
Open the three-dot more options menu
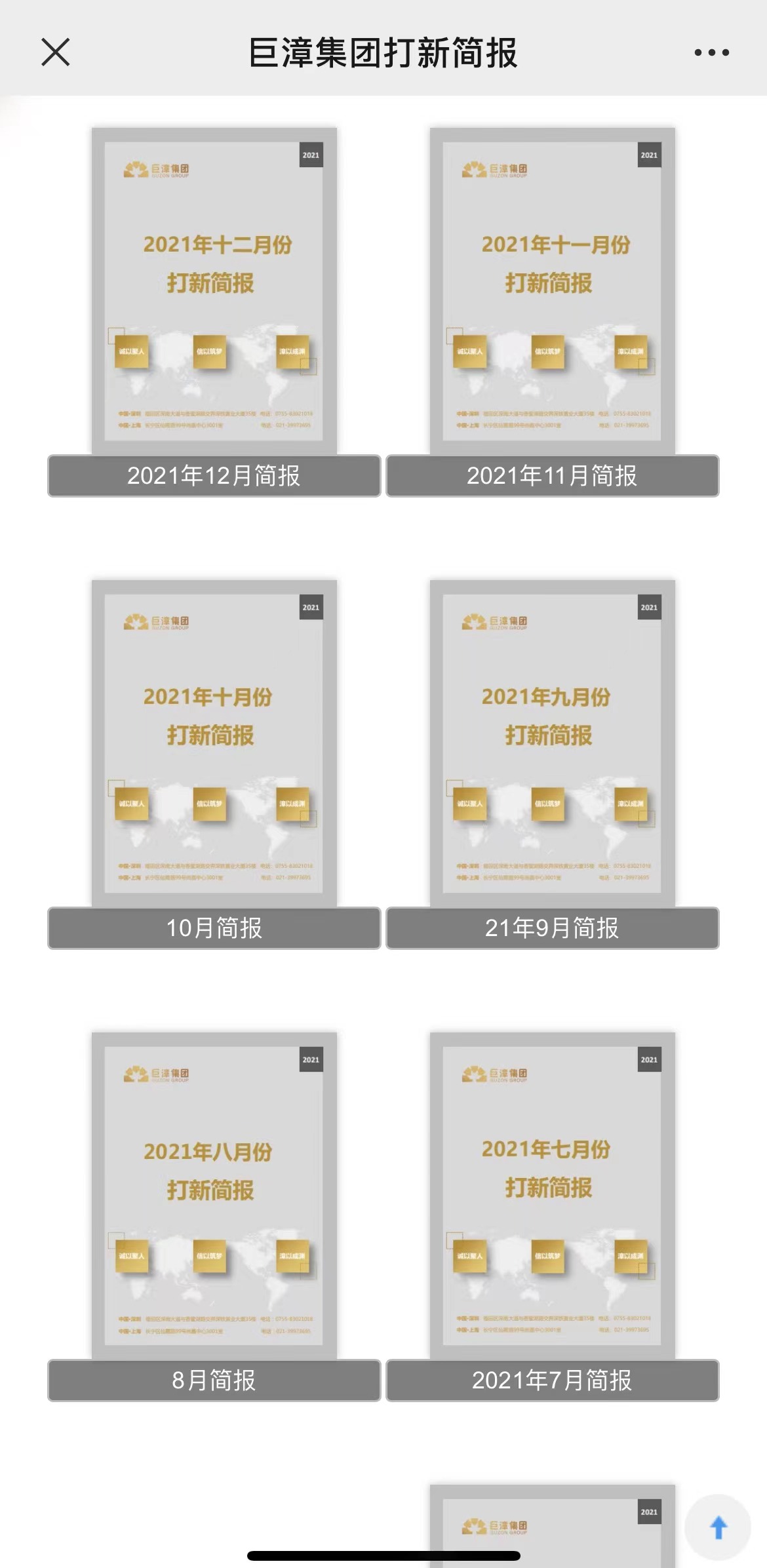pyautogui.click(x=711, y=52)
